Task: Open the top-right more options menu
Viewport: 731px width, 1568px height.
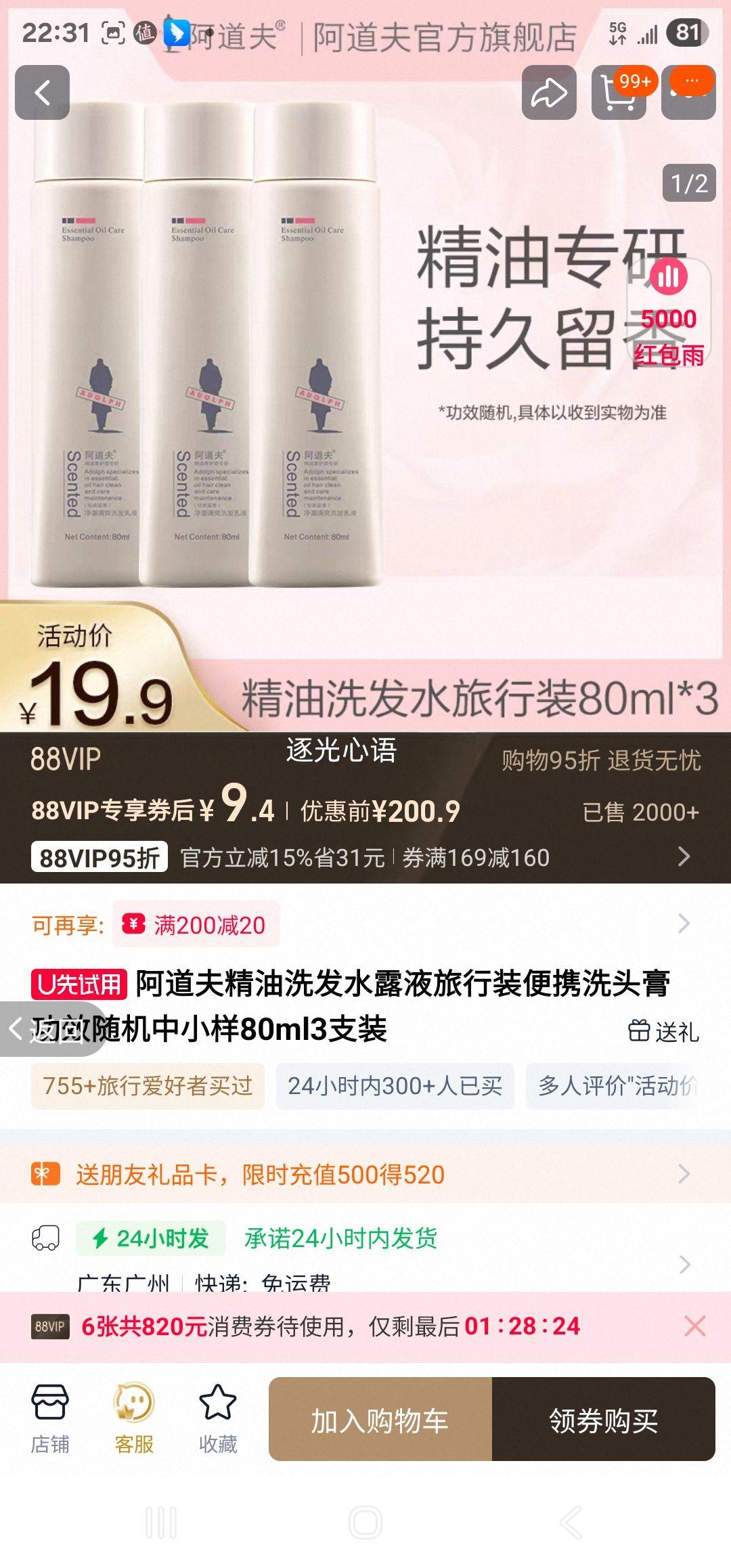Action: pos(688,93)
